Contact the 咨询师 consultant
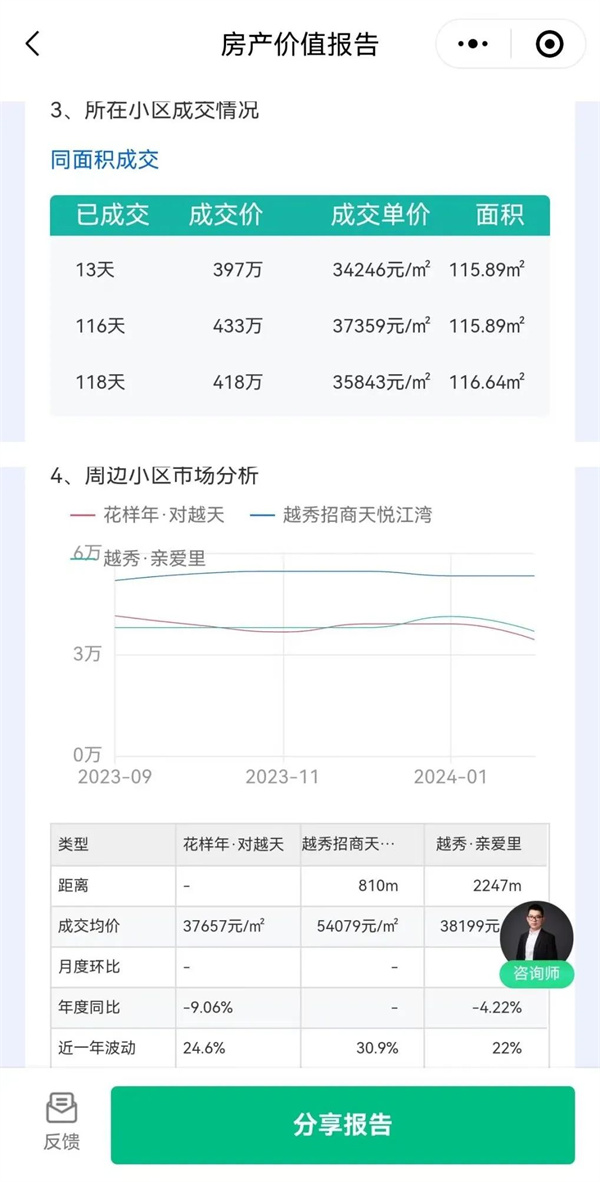The width and height of the screenshot is (600, 1182). coord(537,945)
